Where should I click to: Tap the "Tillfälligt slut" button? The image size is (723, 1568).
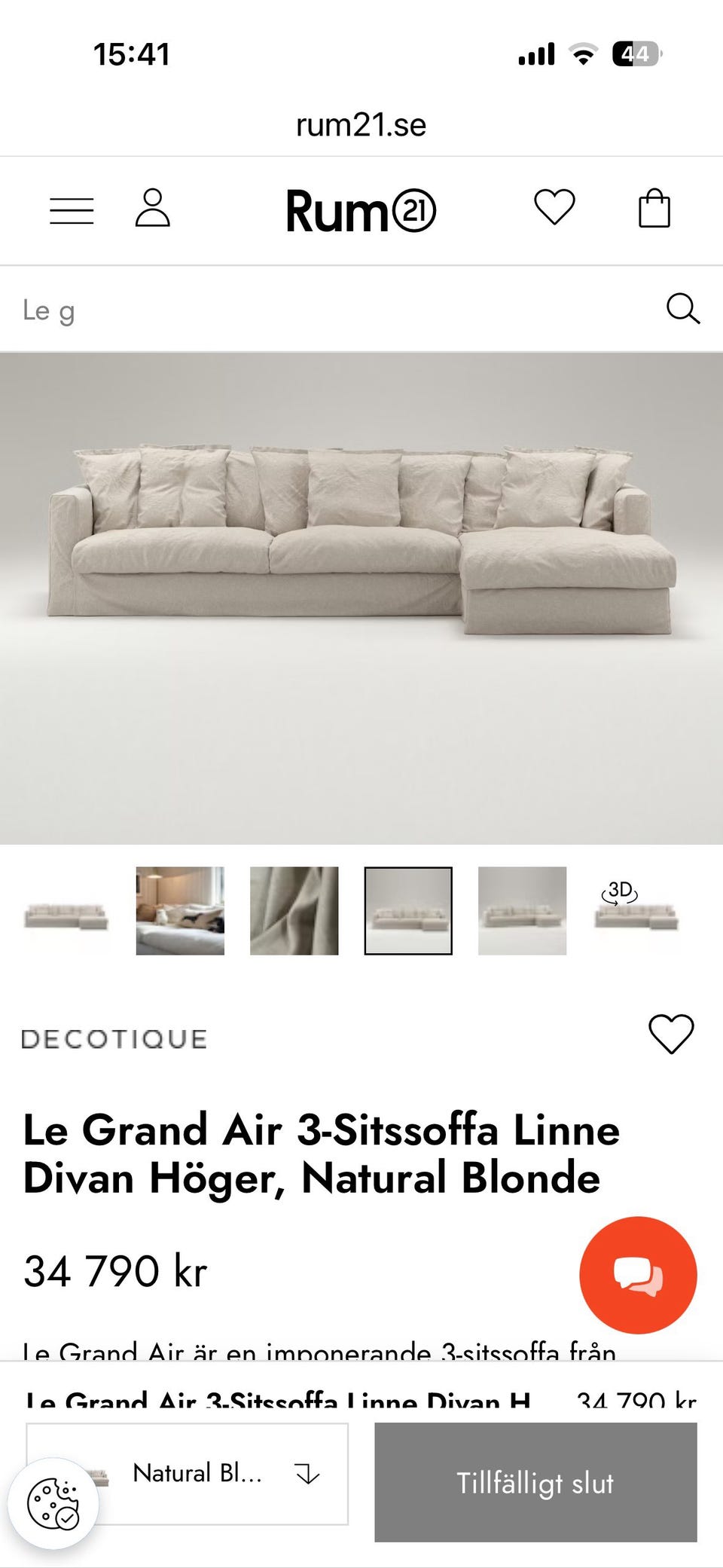coord(535,1482)
